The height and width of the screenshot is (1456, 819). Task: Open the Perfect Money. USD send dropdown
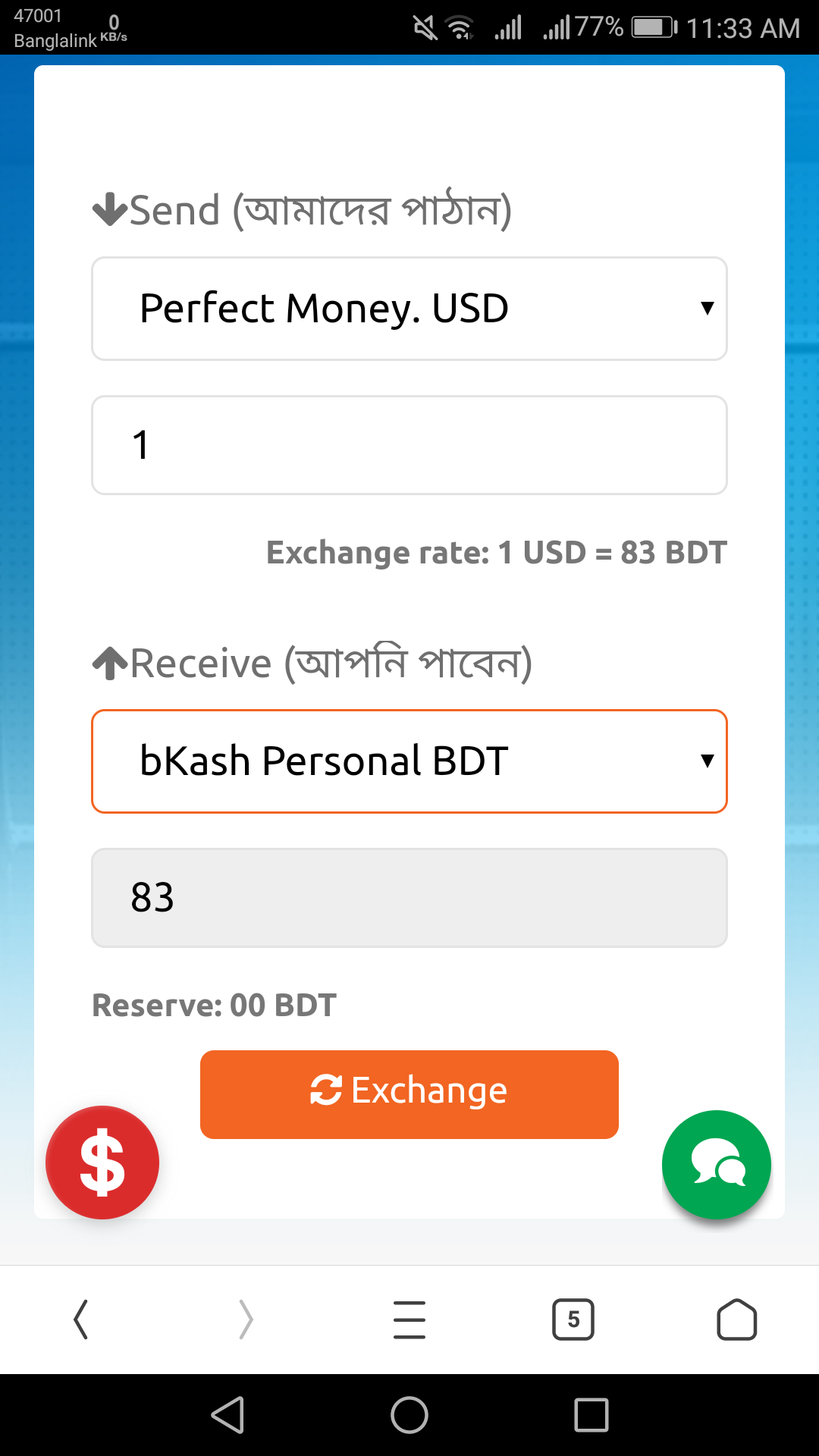409,309
